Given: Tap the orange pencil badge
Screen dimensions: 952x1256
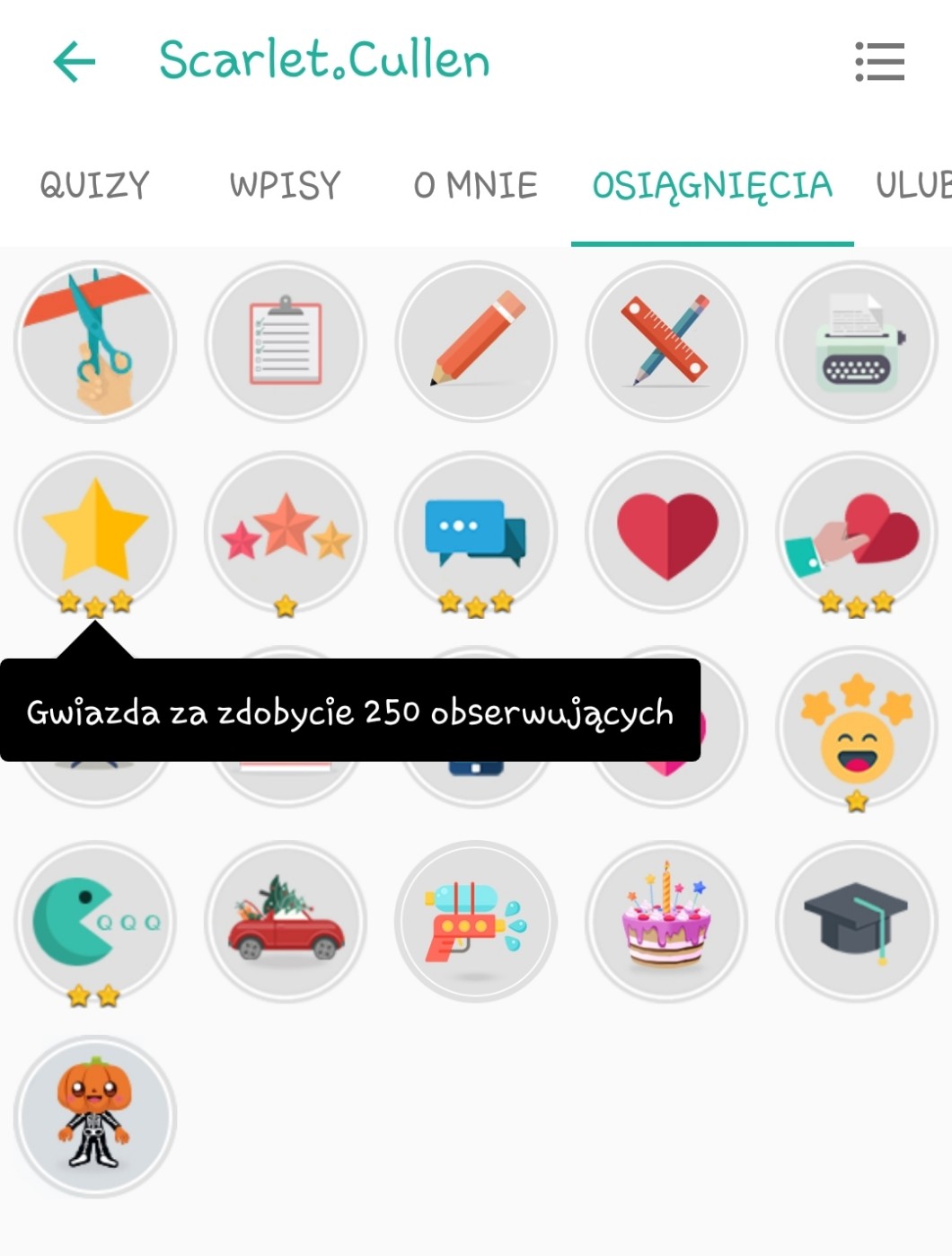Looking at the screenshot, I should [x=476, y=342].
